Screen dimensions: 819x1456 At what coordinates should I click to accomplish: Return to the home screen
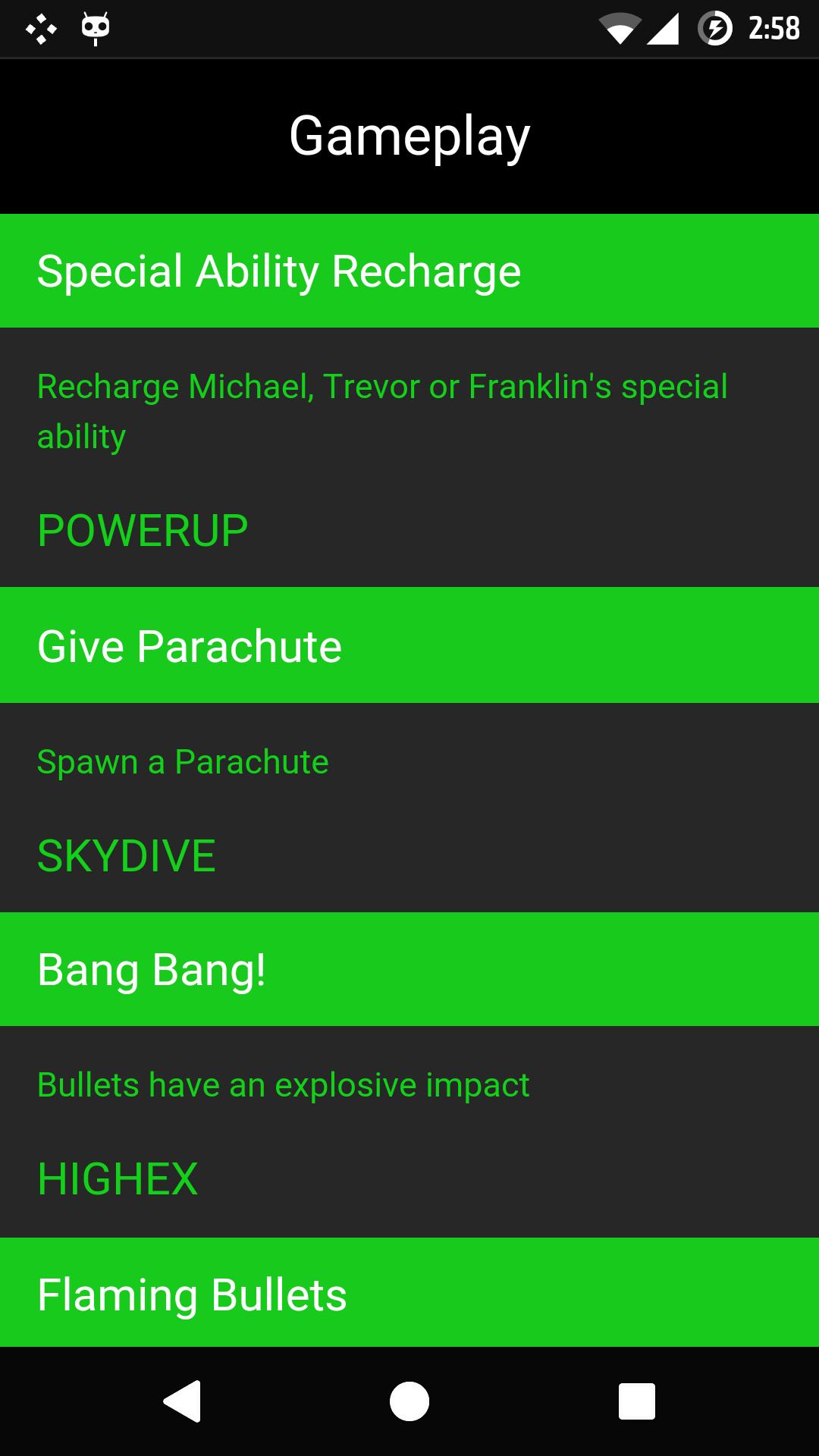pos(409,1401)
